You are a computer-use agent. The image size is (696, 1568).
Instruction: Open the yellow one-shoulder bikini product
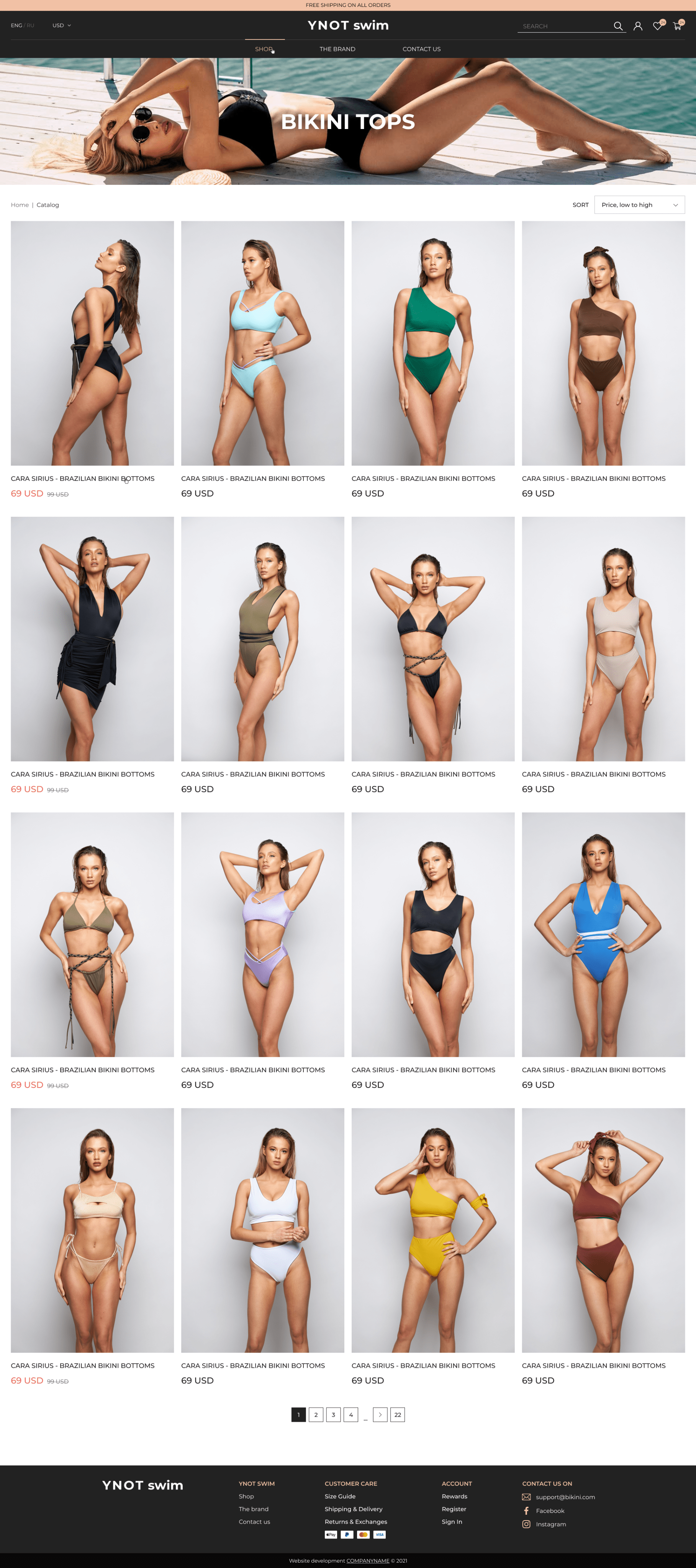click(x=432, y=1230)
